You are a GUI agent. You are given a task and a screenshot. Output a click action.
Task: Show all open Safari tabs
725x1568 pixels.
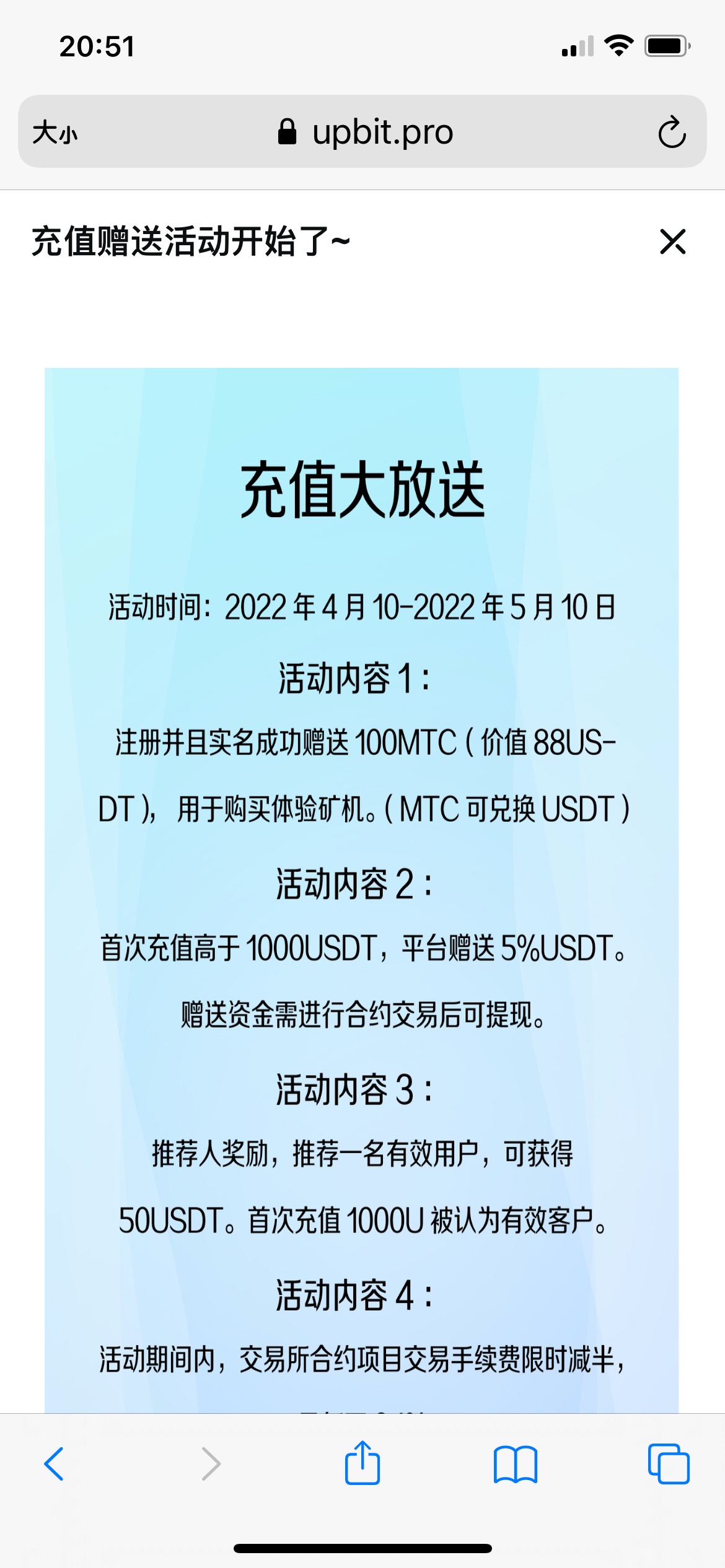pyautogui.click(x=668, y=1464)
